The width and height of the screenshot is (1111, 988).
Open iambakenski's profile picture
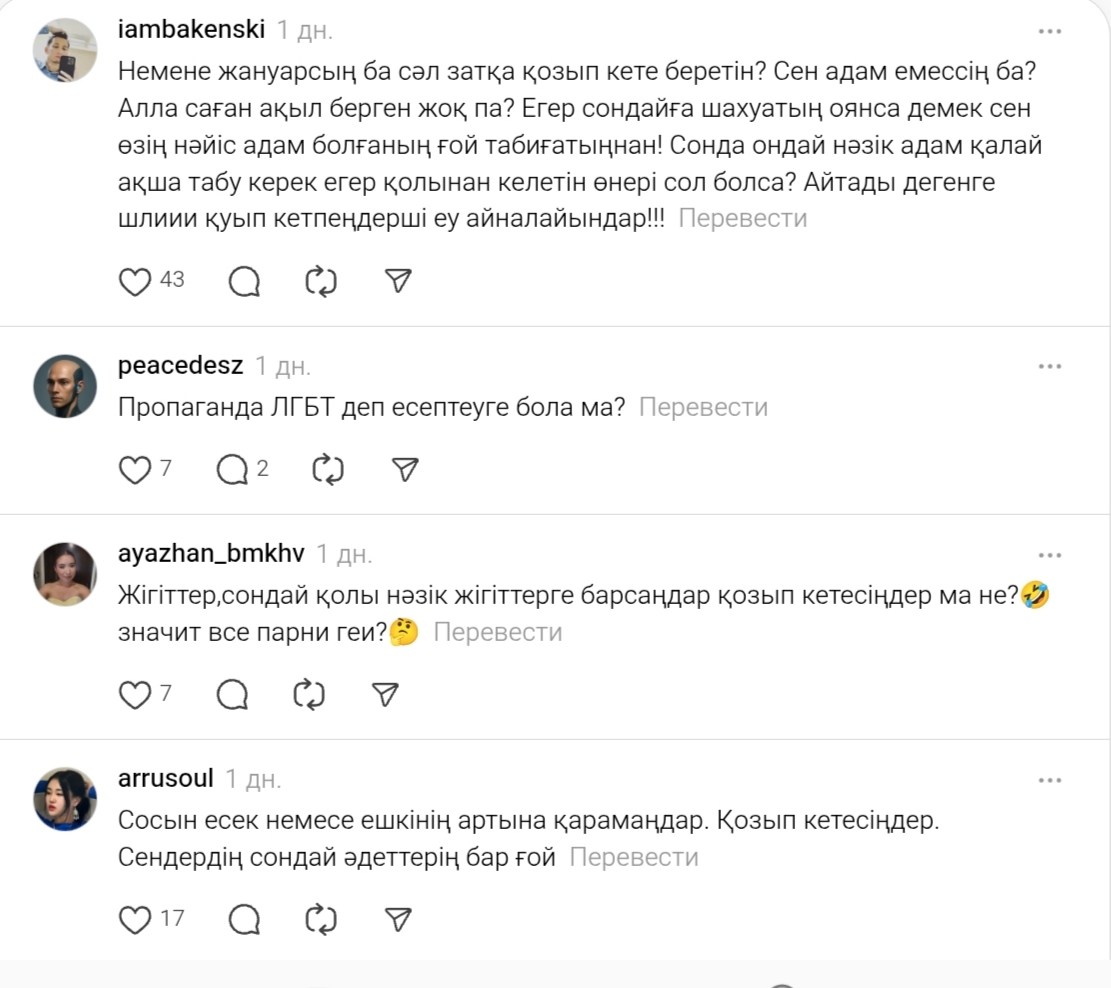pos(65,48)
